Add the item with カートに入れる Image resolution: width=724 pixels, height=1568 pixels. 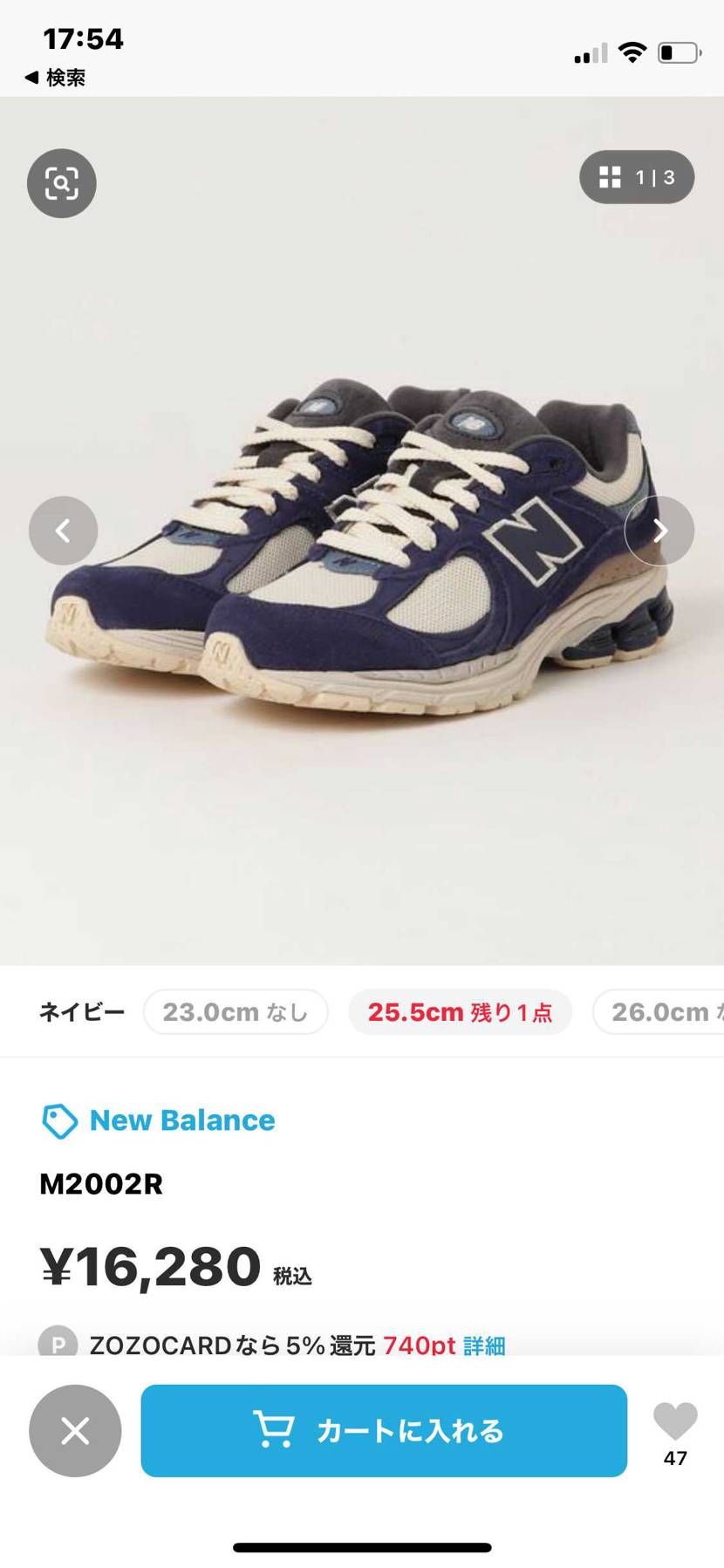click(x=384, y=1431)
